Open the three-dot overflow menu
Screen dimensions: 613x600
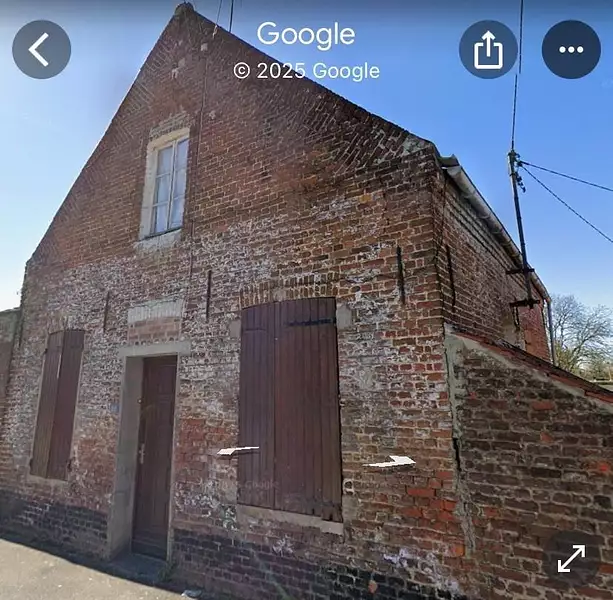pos(571,49)
